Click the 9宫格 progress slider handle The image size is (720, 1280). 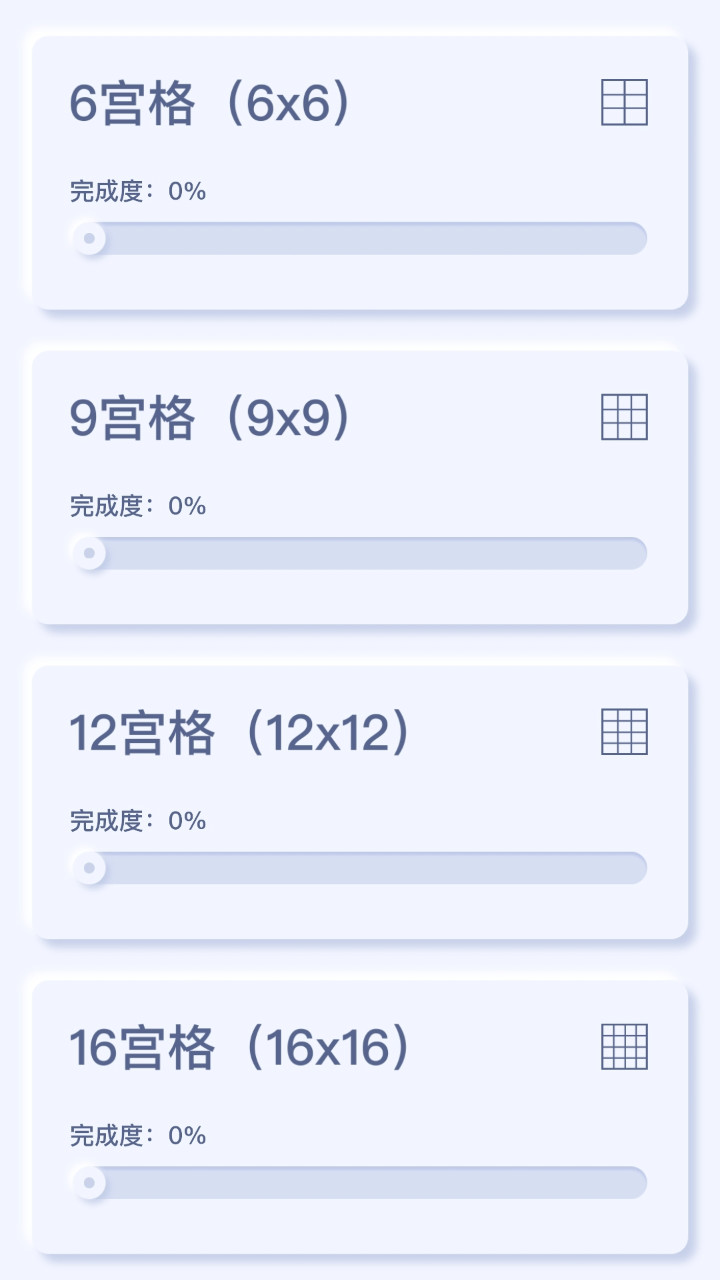(91, 553)
